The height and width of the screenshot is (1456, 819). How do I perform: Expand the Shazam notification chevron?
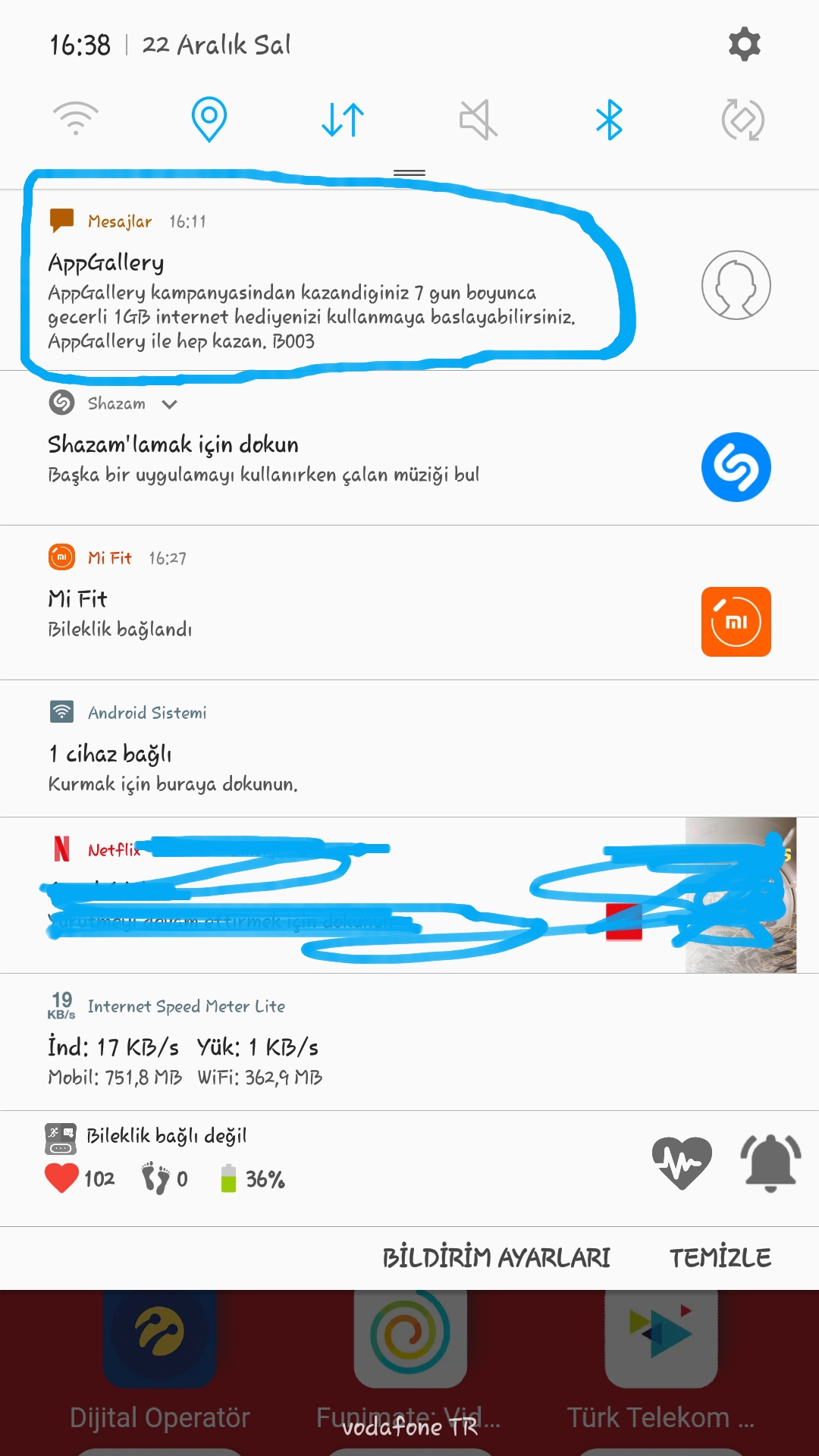point(170,404)
